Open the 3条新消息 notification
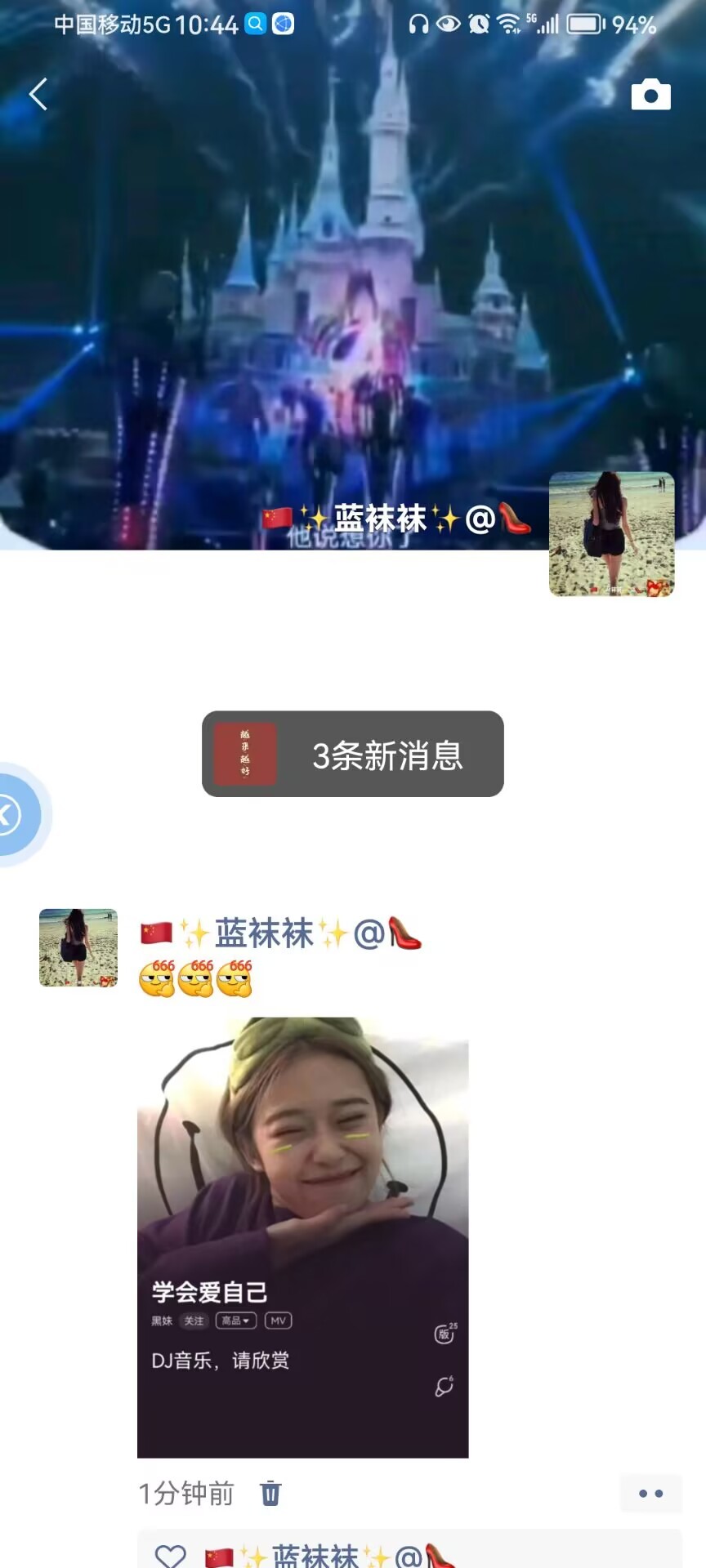Viewport: 706px width, 1568px height. point(353,754)
